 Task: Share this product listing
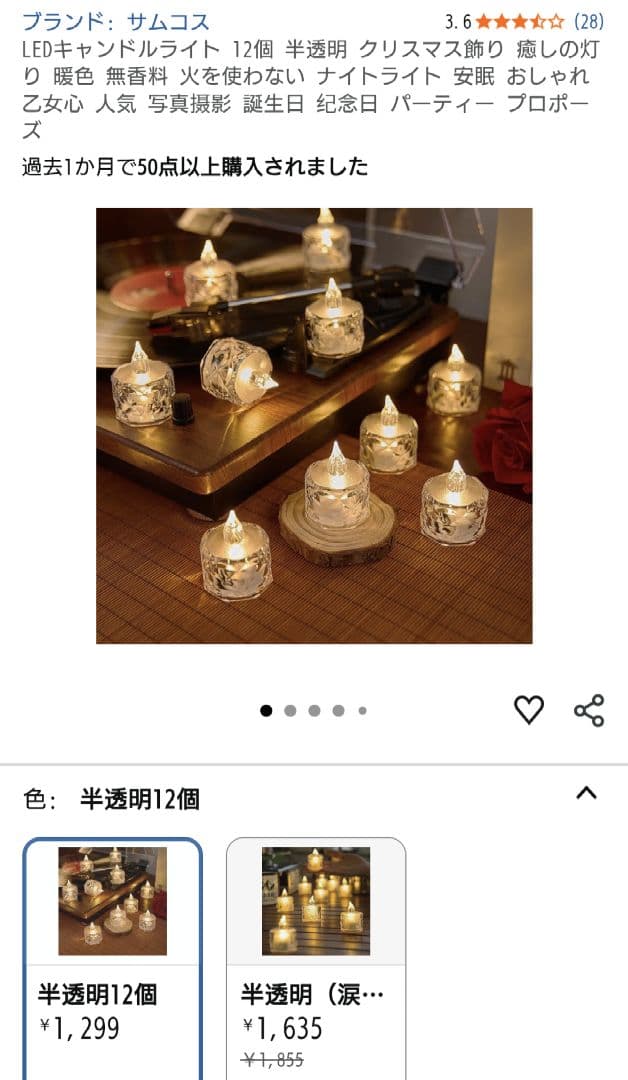[x=589, y=710]
